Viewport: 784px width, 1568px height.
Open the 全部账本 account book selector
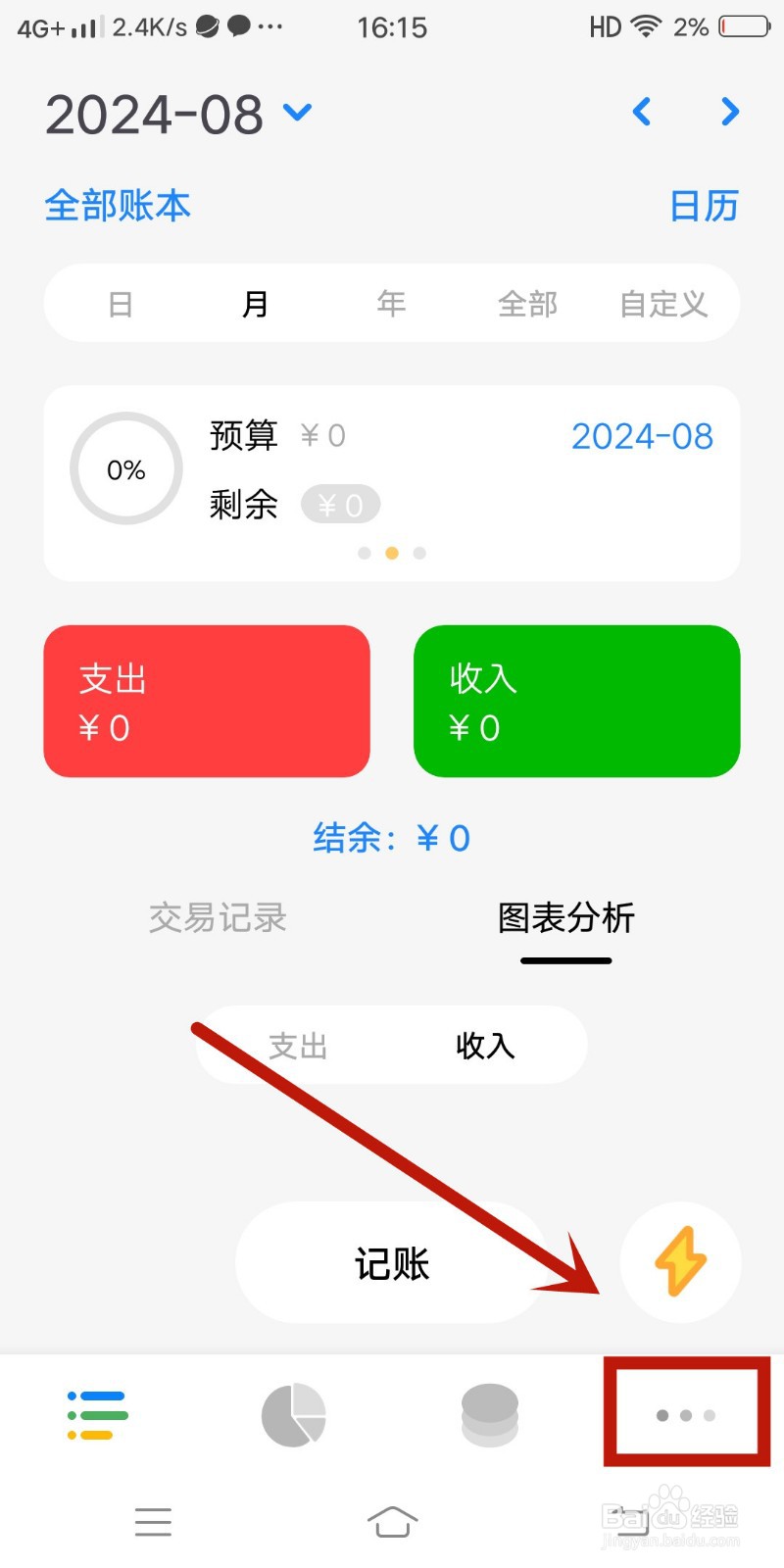(x=117, y=206)
